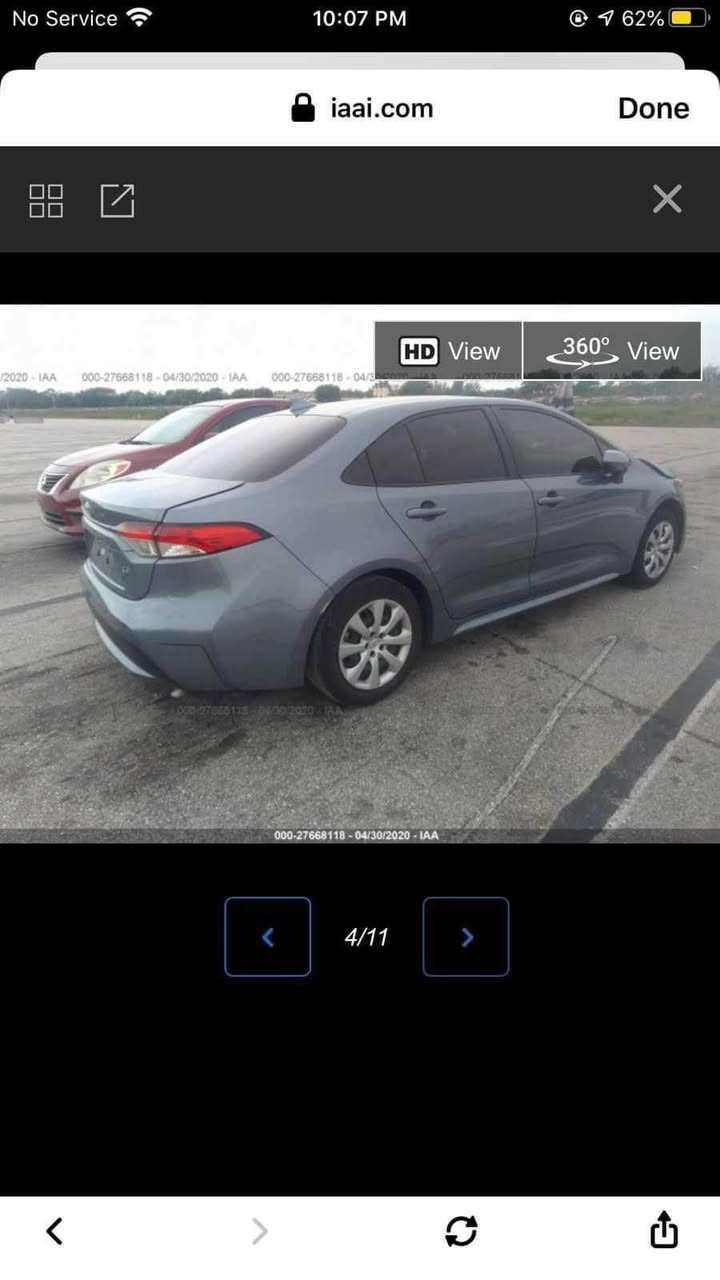The height and width of the screenshot is (1280, 720).
Task: Close the photo gallery viewer
Action: click(x=667, y=199)
